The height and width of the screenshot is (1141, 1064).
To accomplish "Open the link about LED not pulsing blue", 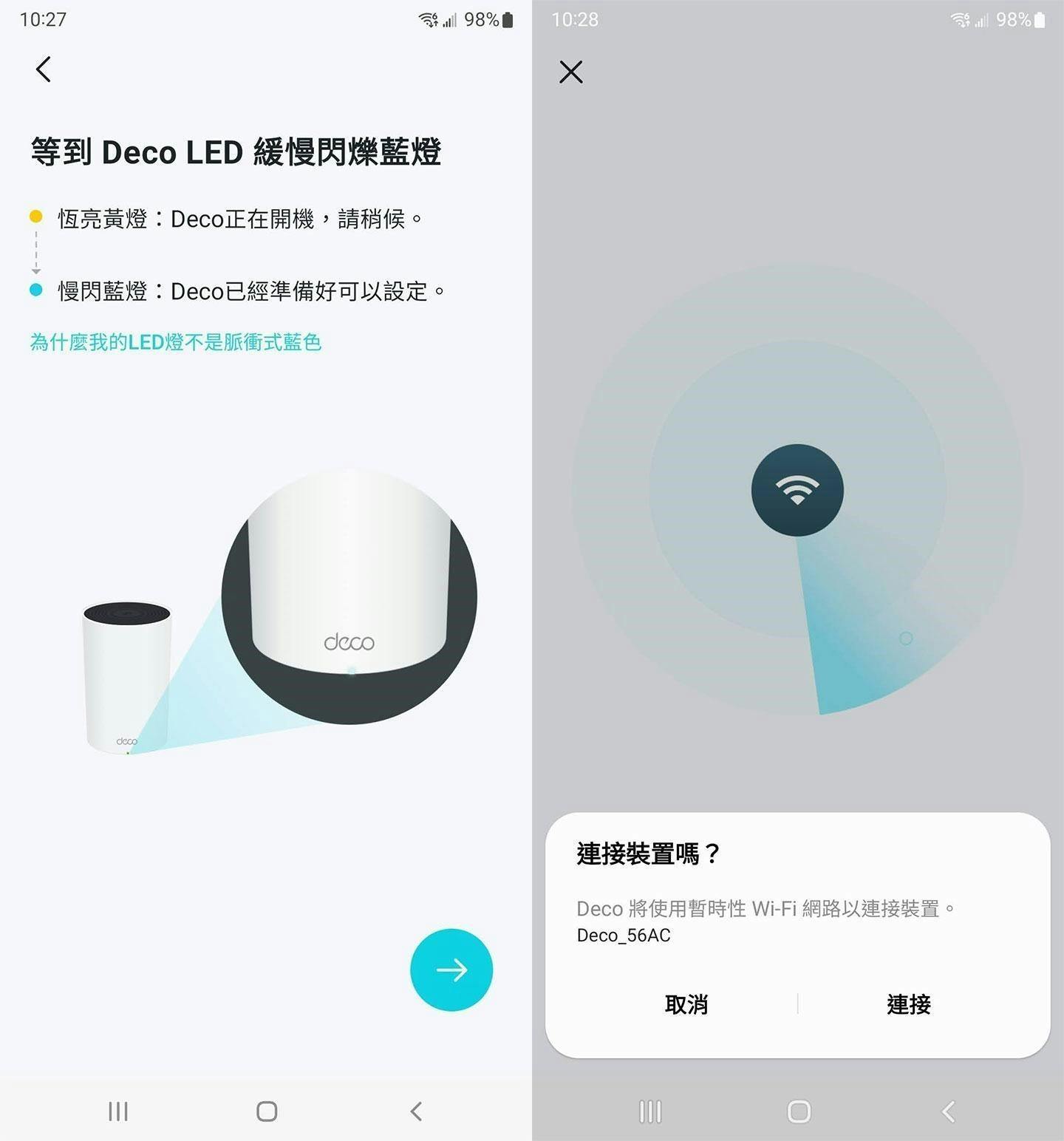I will (x=175, y=342).
